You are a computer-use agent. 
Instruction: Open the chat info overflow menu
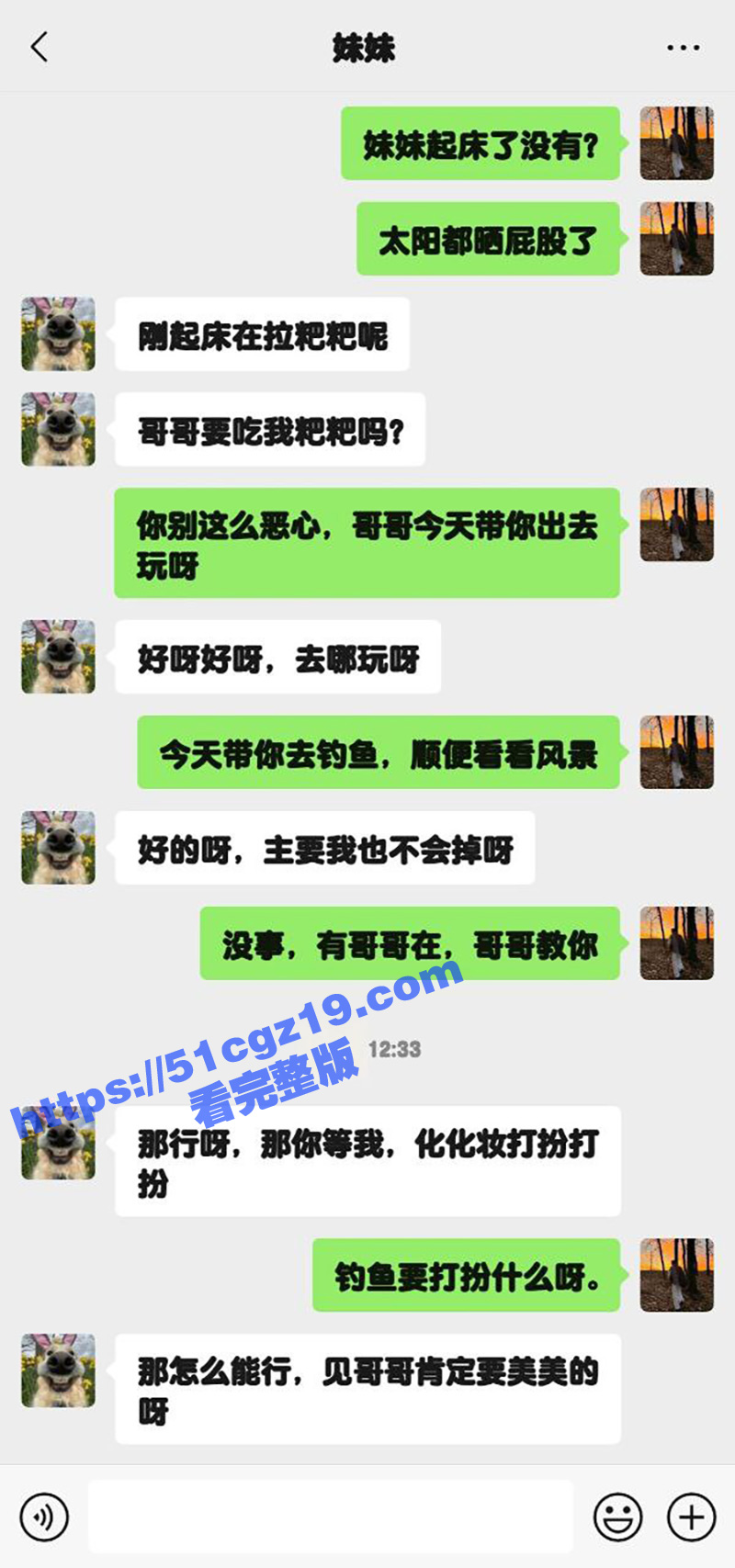(x=683, y=48)
